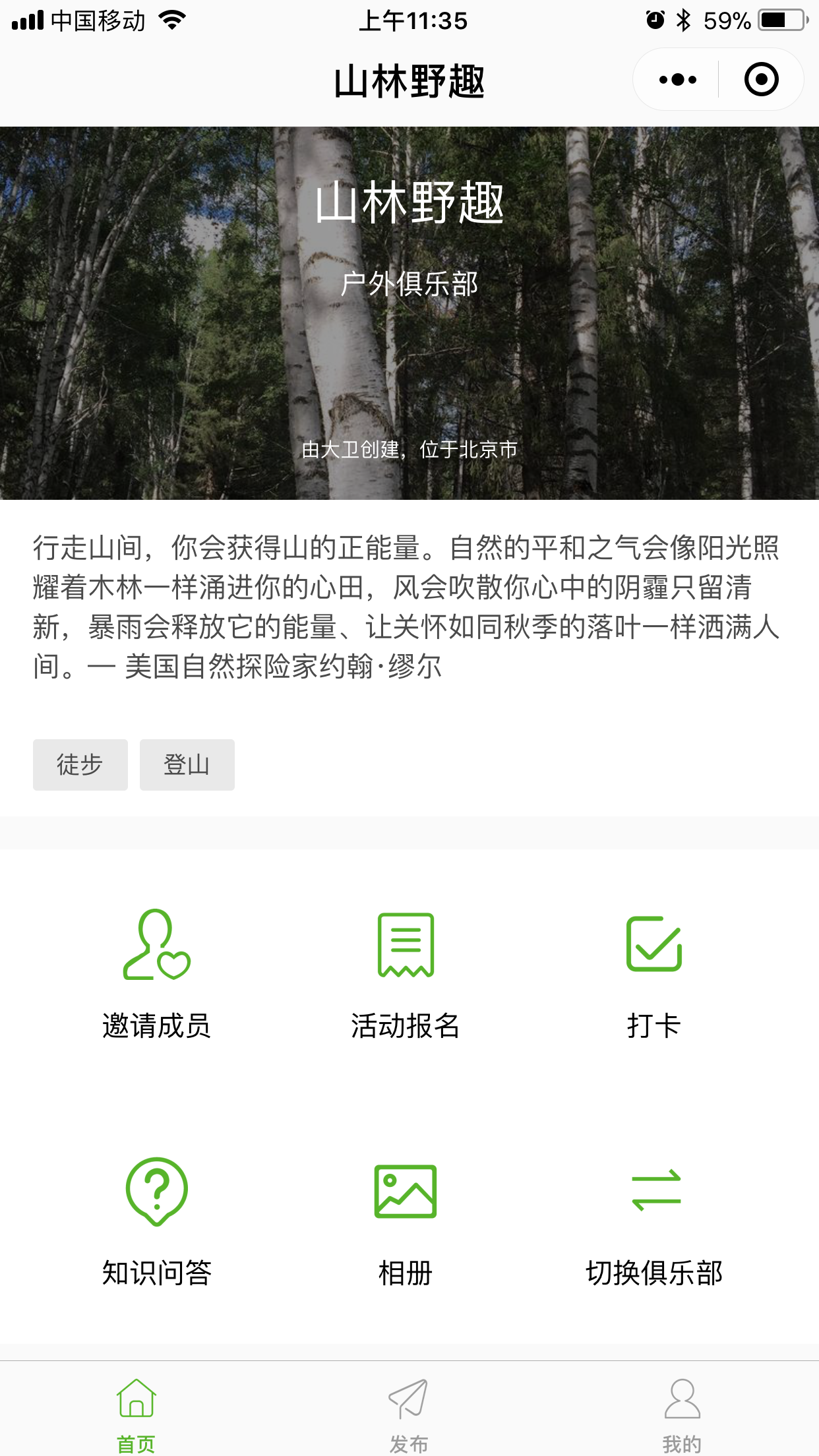Open the 相册 photo album
819x1456 pixels.
coord(405,1220)
